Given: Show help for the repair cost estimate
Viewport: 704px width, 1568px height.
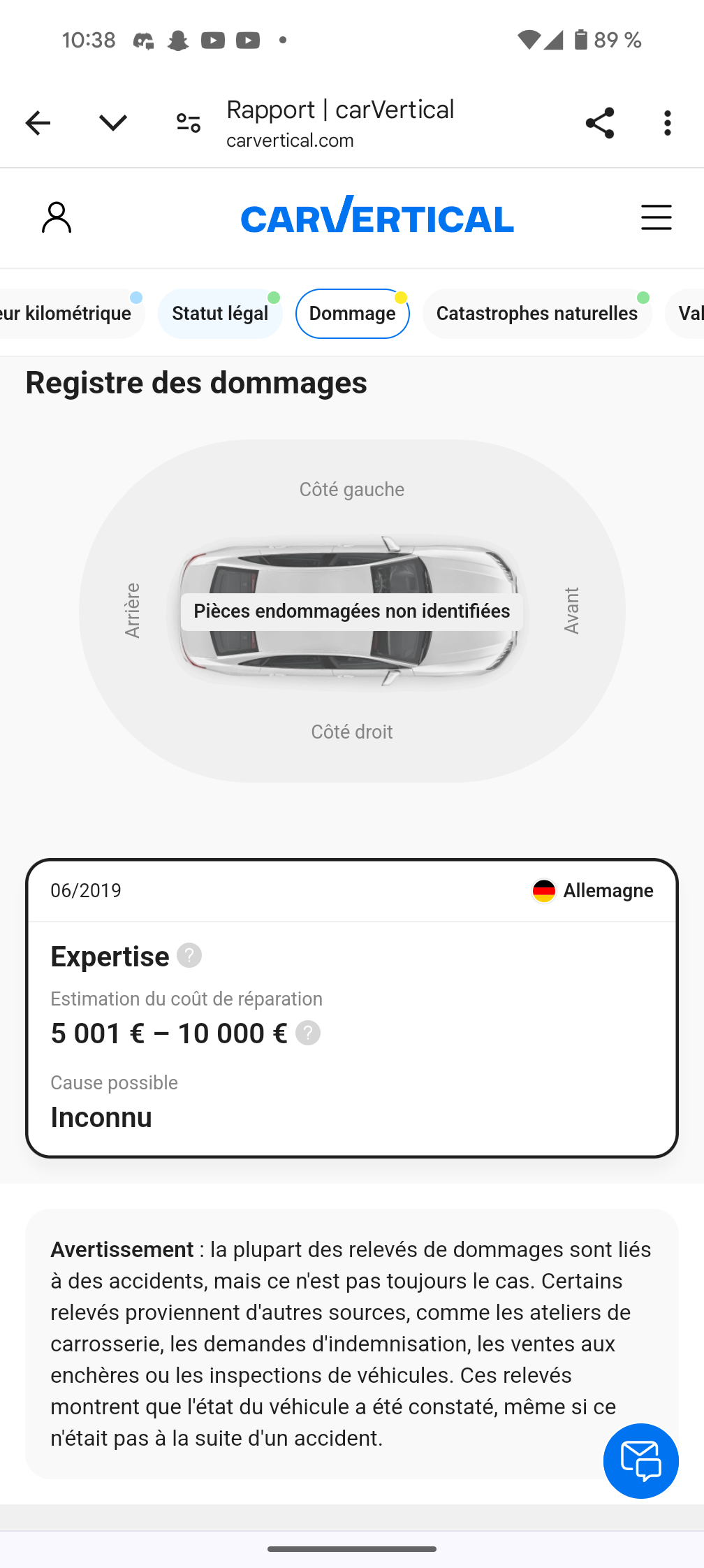Looking at the screenshot, I should coord(308,1033).
